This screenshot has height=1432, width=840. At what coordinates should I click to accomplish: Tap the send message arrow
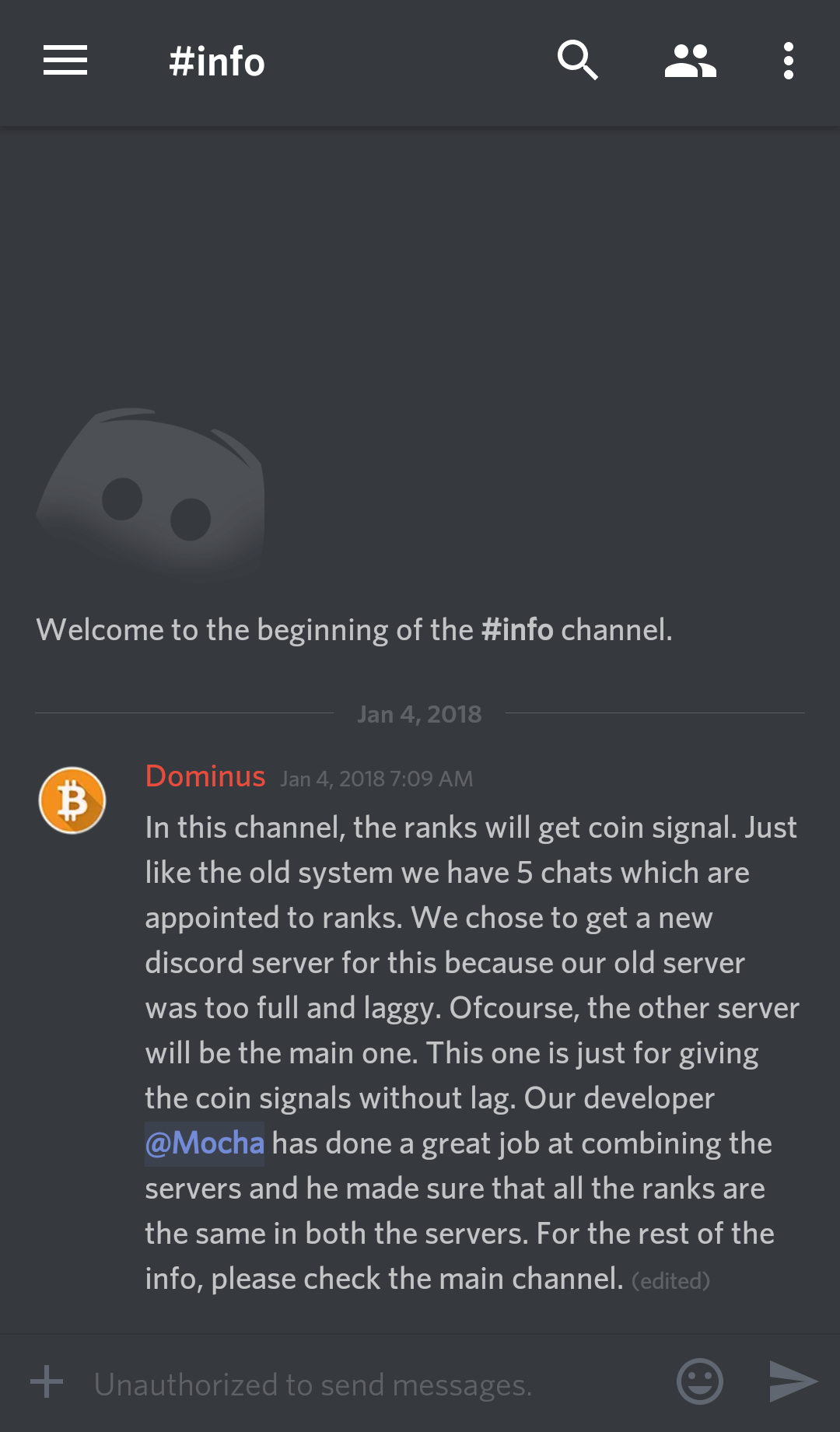pos(792,1381)
